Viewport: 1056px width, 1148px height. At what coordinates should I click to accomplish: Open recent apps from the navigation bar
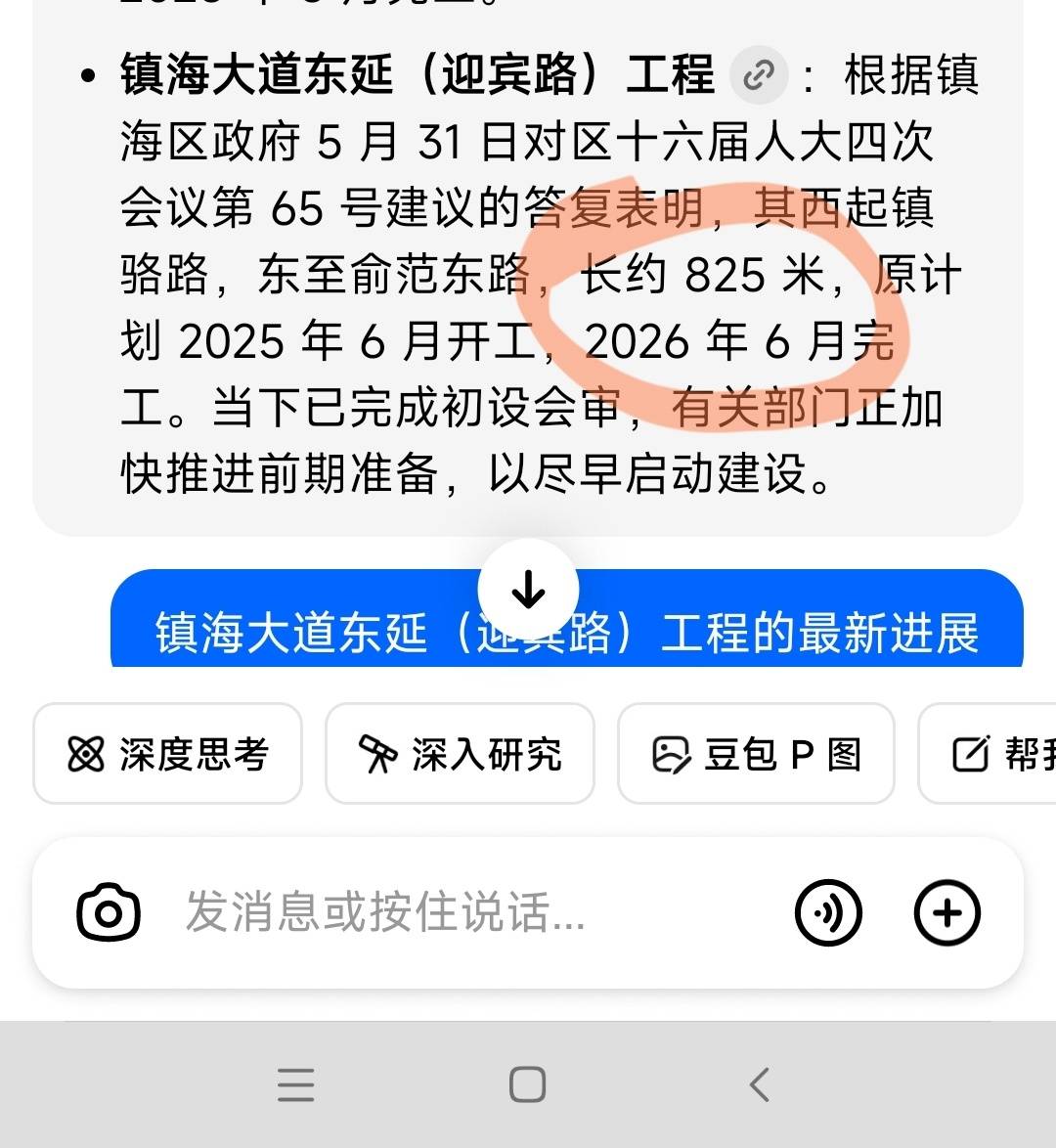(x=295, y=1084)
